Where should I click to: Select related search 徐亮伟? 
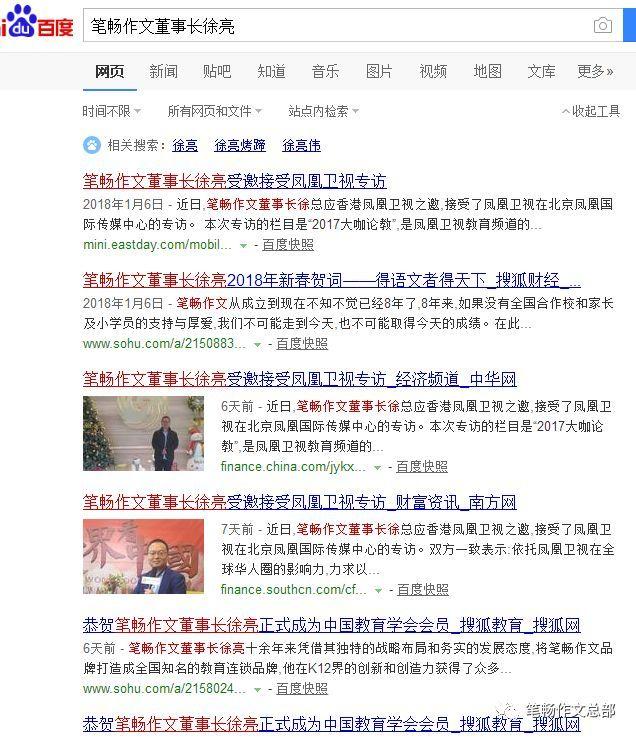click(301, 145)
